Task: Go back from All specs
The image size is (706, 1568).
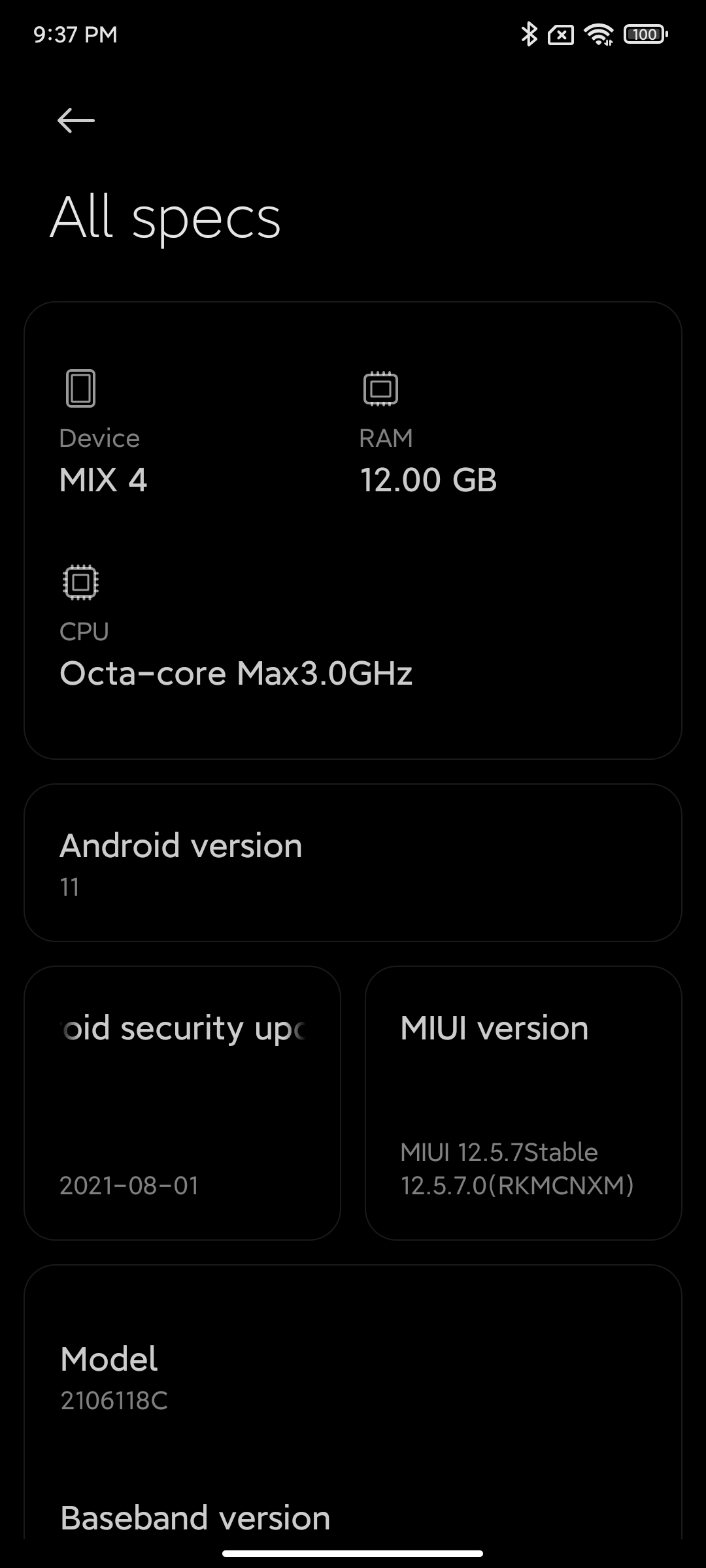Action: coord(76,120)
